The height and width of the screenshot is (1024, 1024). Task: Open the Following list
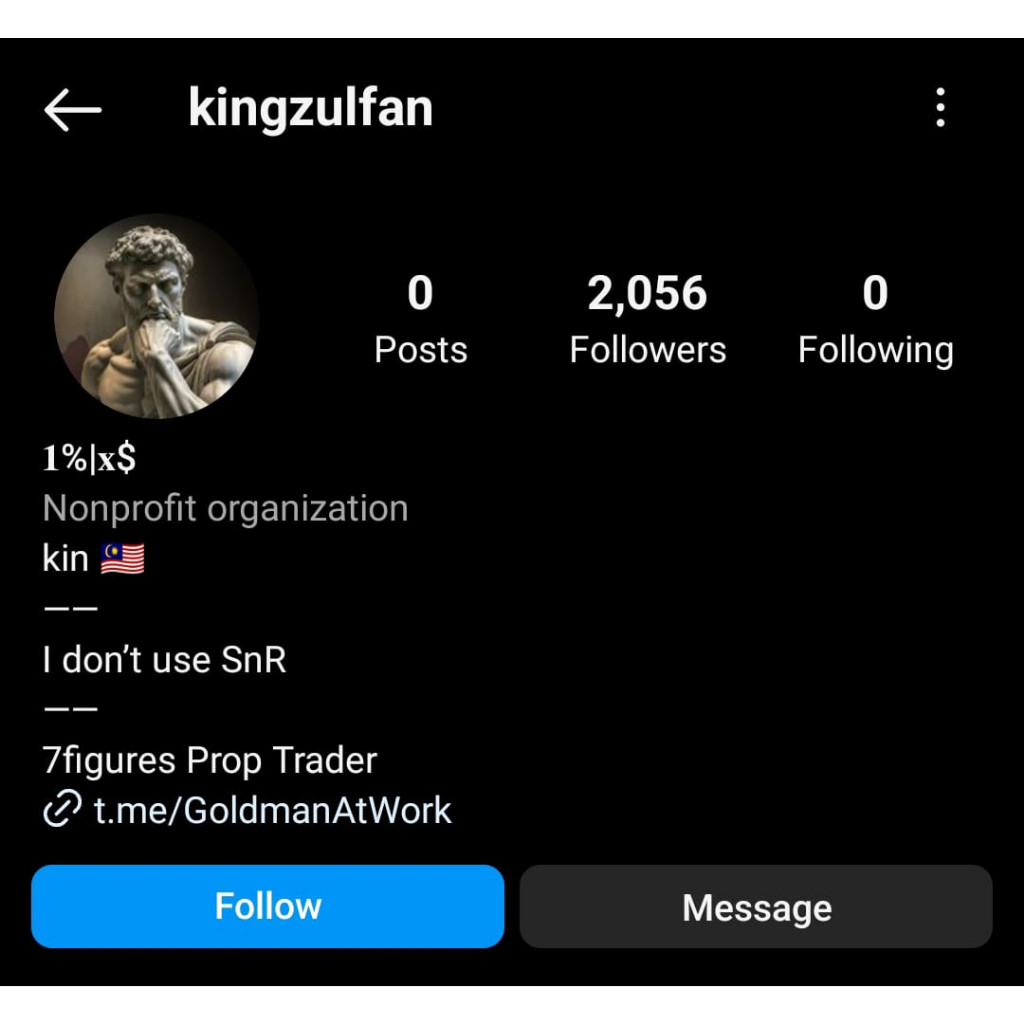(x=875, y=320)
